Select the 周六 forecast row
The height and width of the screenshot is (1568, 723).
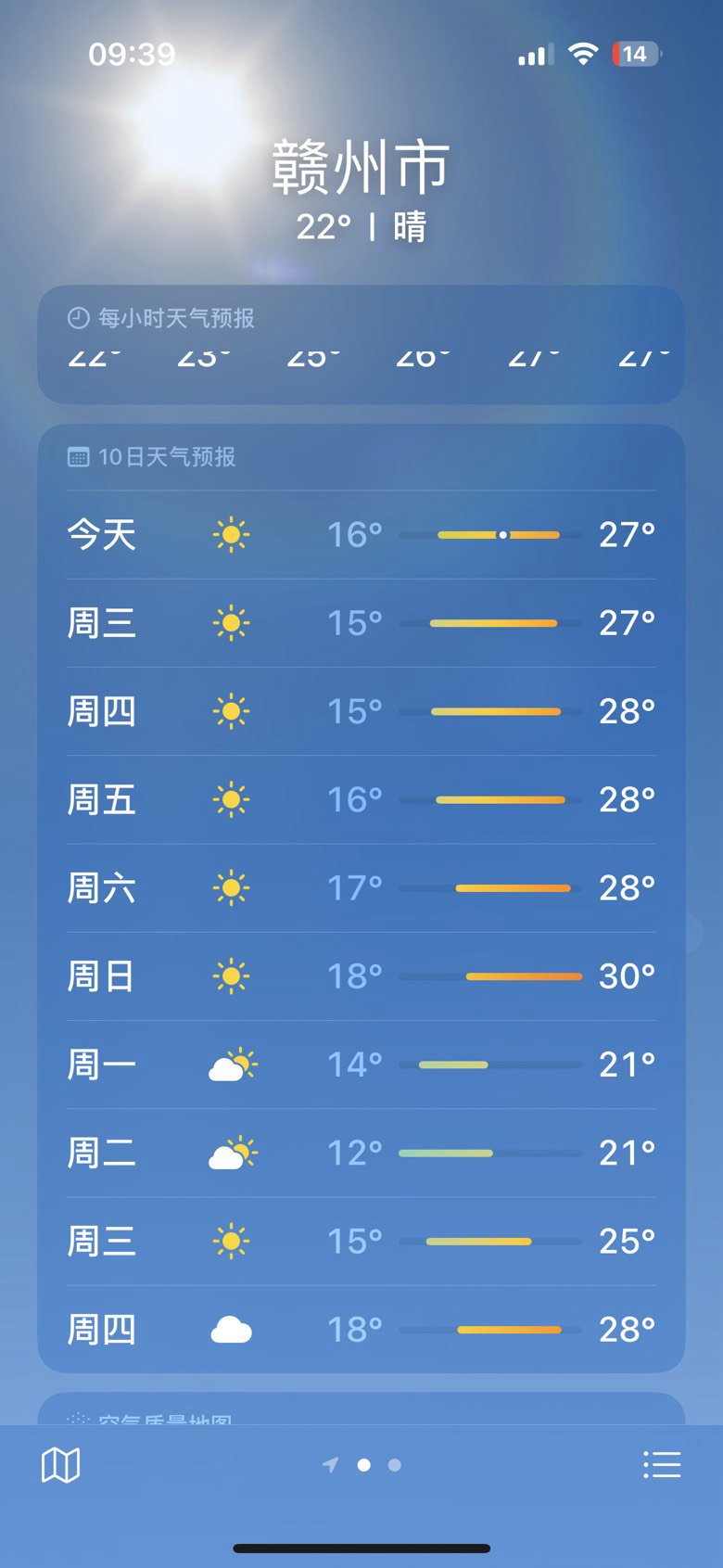(x=361, y=888)
